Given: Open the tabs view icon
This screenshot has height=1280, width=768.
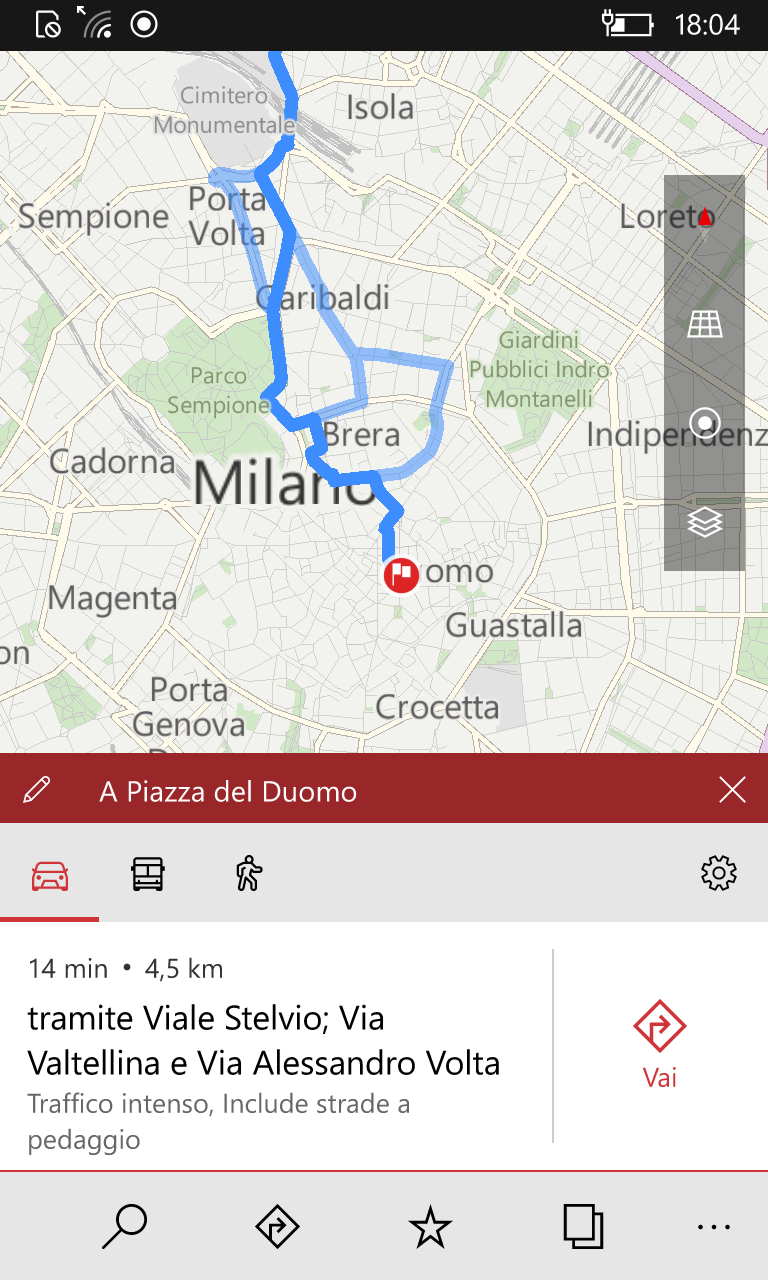Looking at the screenshot, I should pyautogui.click(x=583, y=1226).
